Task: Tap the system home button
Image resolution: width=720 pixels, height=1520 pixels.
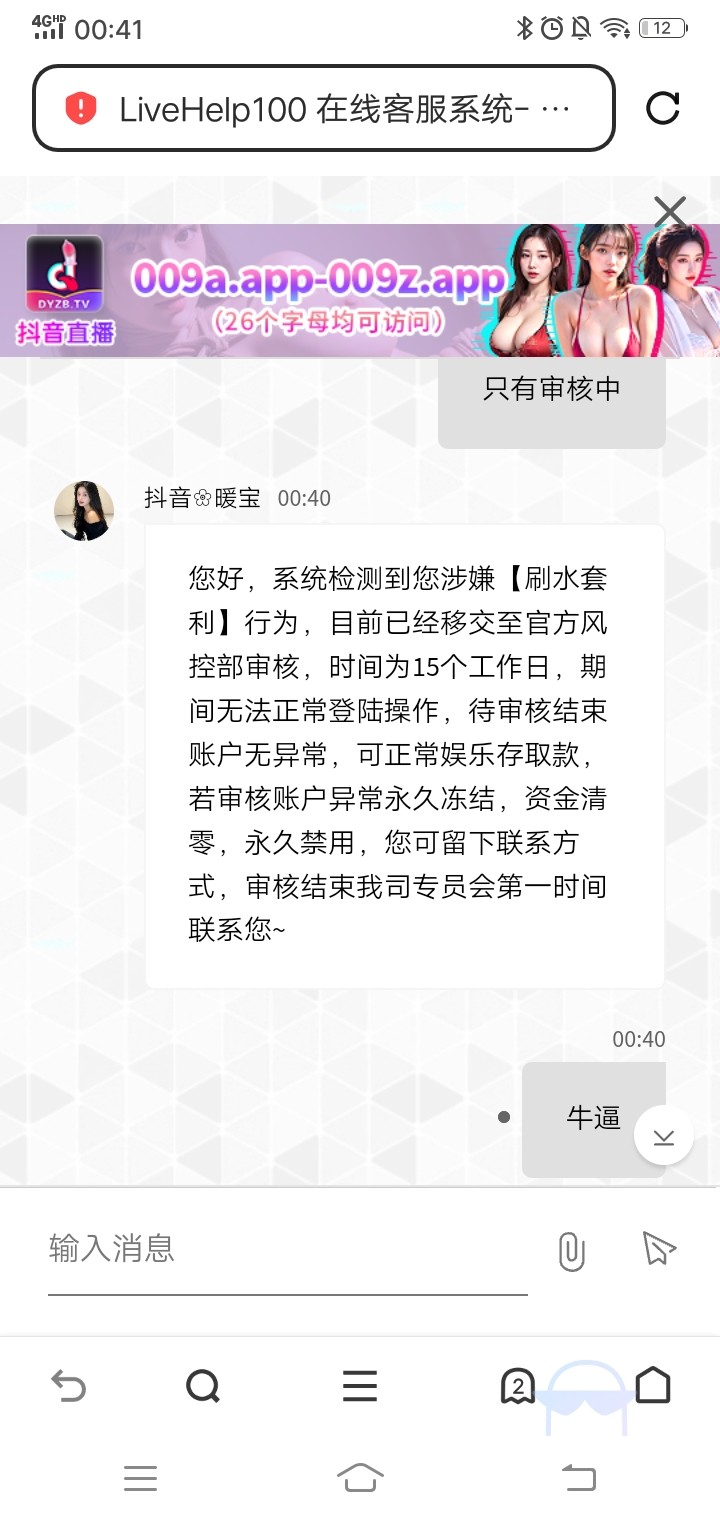Action: tap(360, 1477)
